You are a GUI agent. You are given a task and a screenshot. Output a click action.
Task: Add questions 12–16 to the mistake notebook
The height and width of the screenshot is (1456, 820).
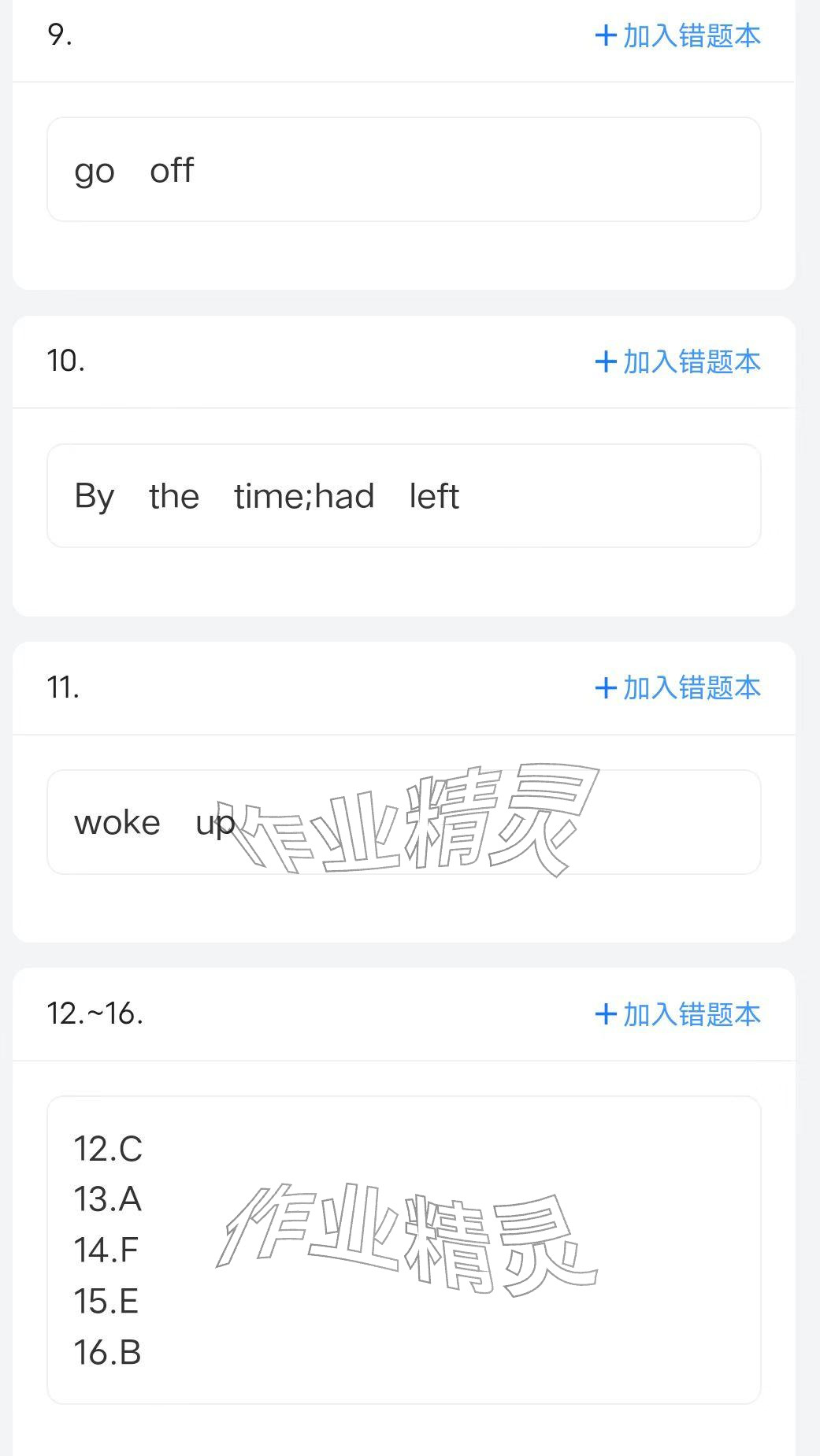tap(677, 1014)
